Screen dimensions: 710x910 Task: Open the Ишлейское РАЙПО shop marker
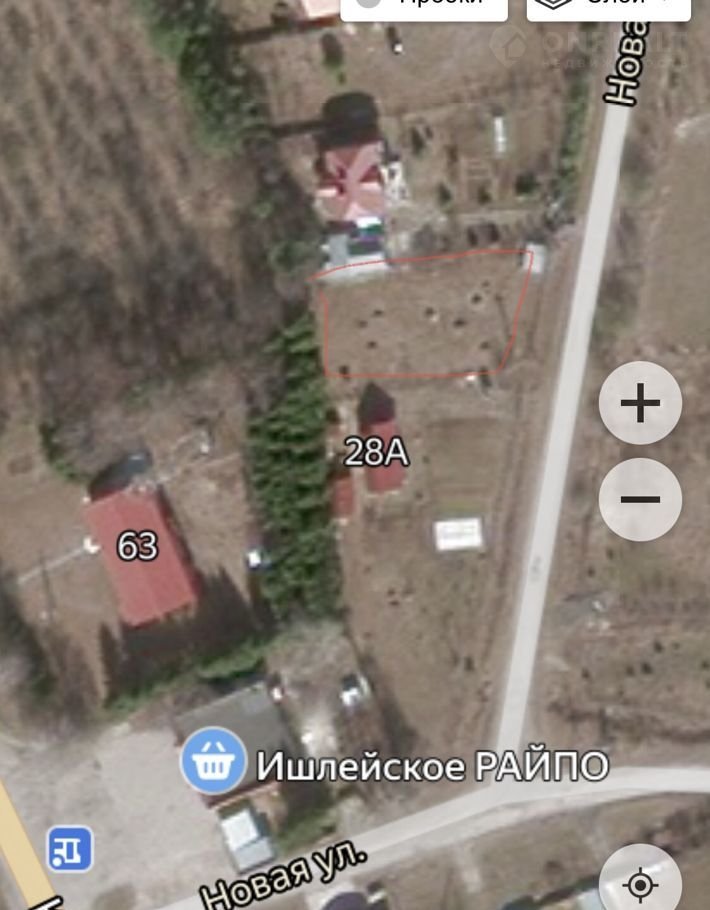coord(213,761)
